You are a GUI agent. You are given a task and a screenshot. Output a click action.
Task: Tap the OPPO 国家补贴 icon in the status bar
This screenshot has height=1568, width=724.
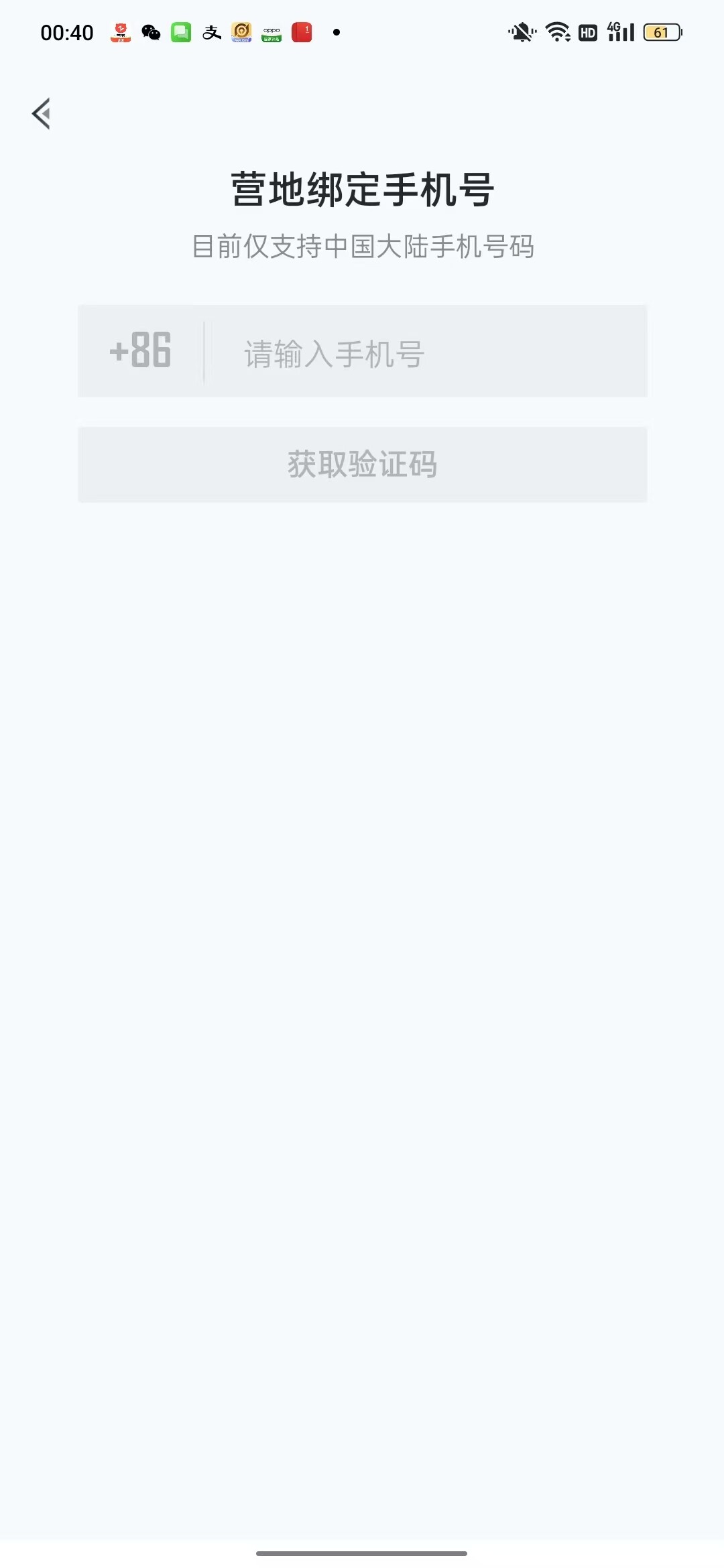point(271,31)
